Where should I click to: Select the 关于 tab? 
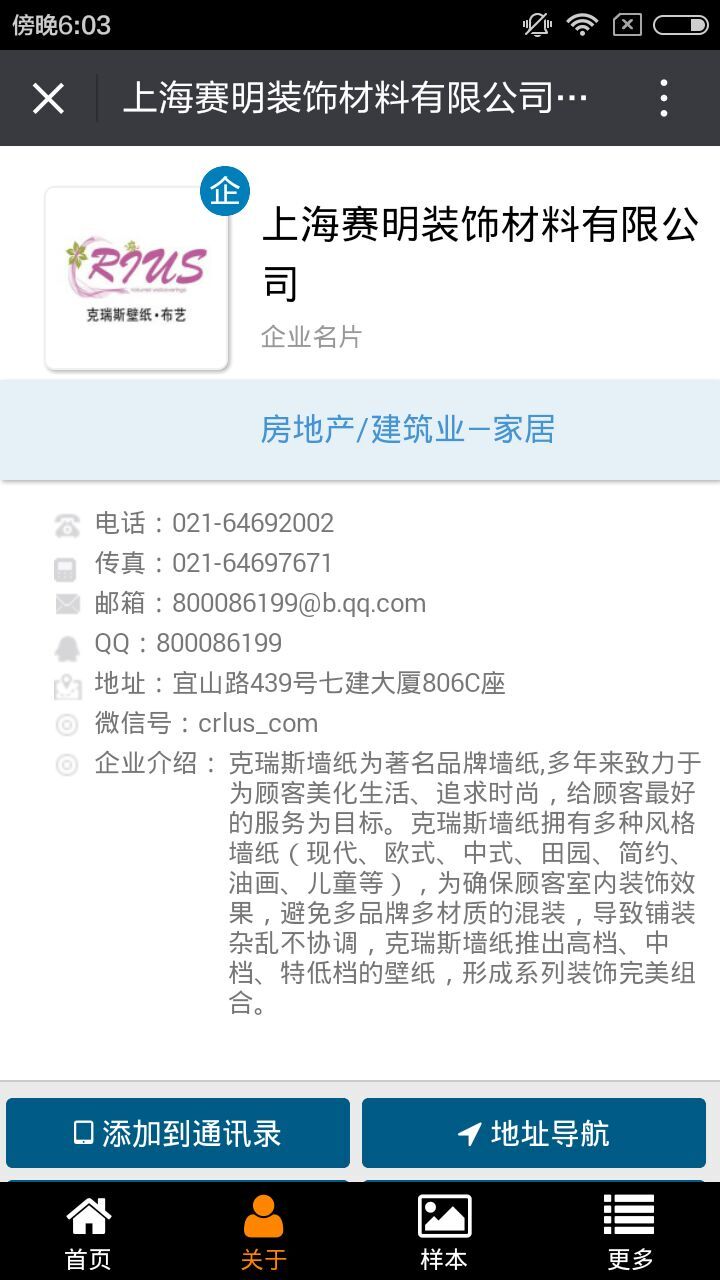[264, 1232]
